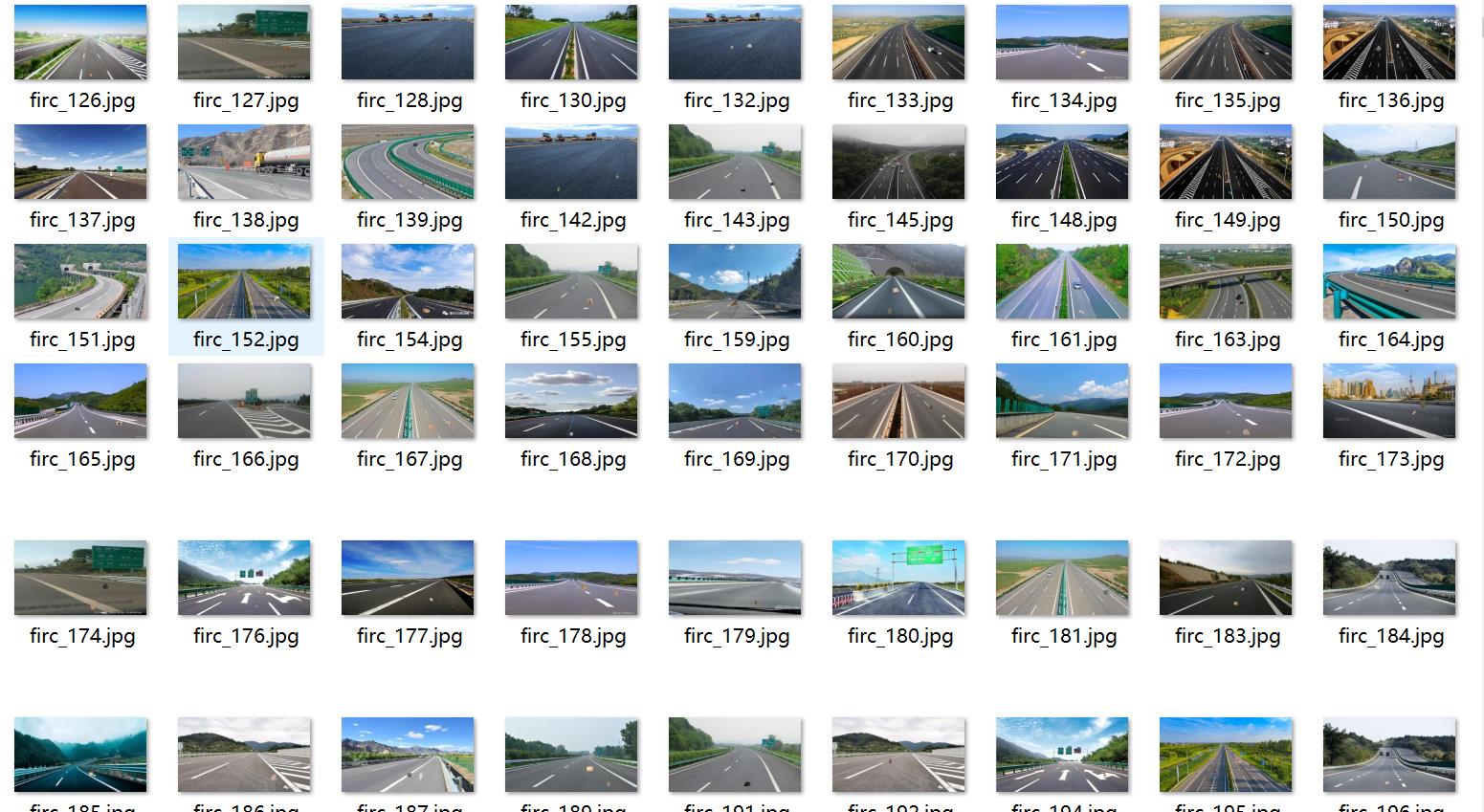
Task: Open the image firc_126.jpg
Action: coord(81,43)
